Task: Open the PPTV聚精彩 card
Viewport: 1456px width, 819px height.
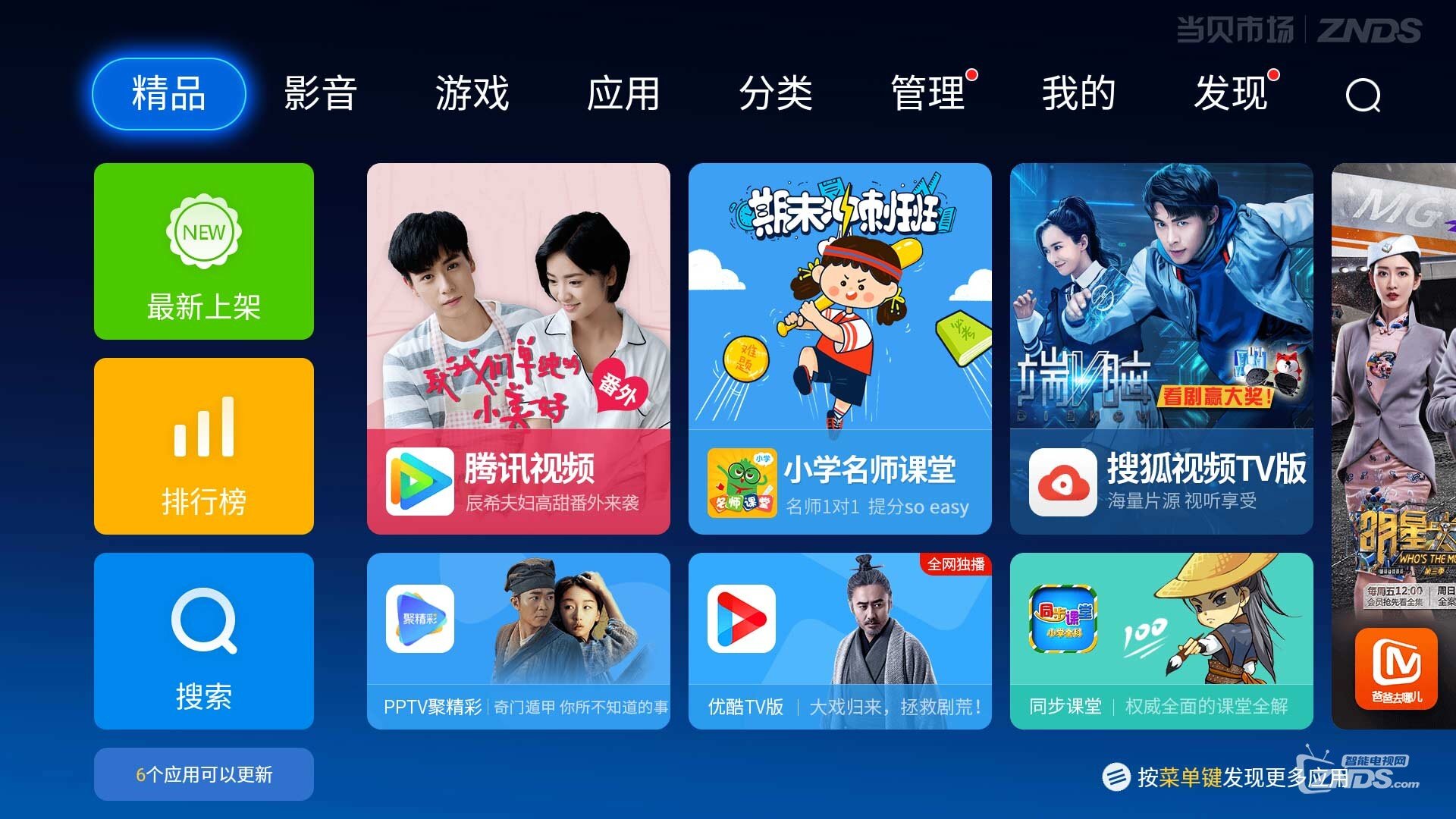Action: point(518,641)
